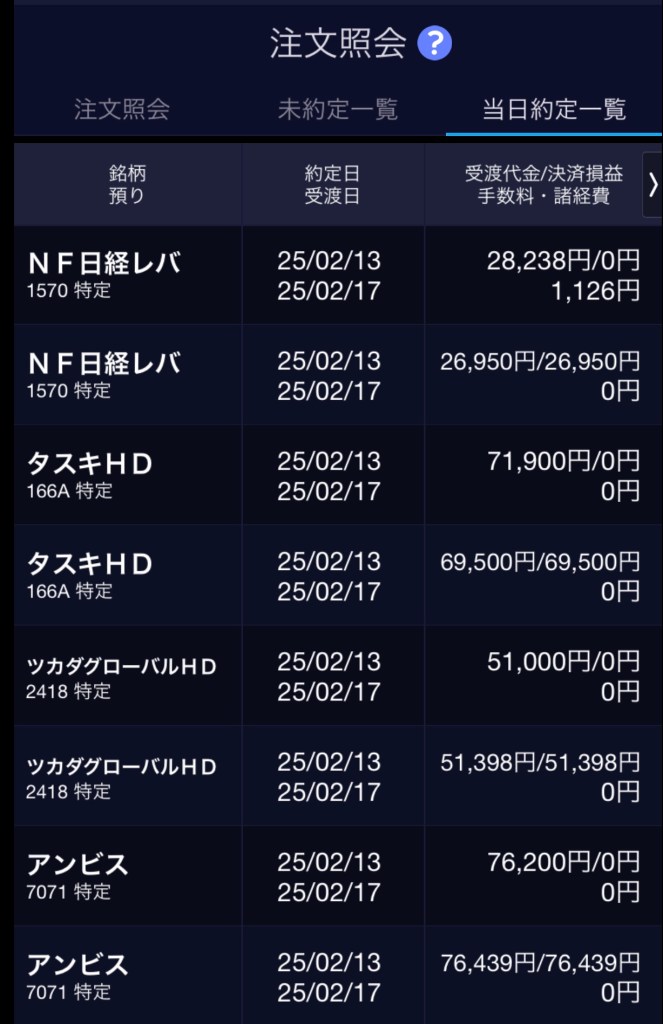The image size is (663, 1024).
Task: Open the ツカダグローバルHD row with 51,000円
Action: [330, 676]
